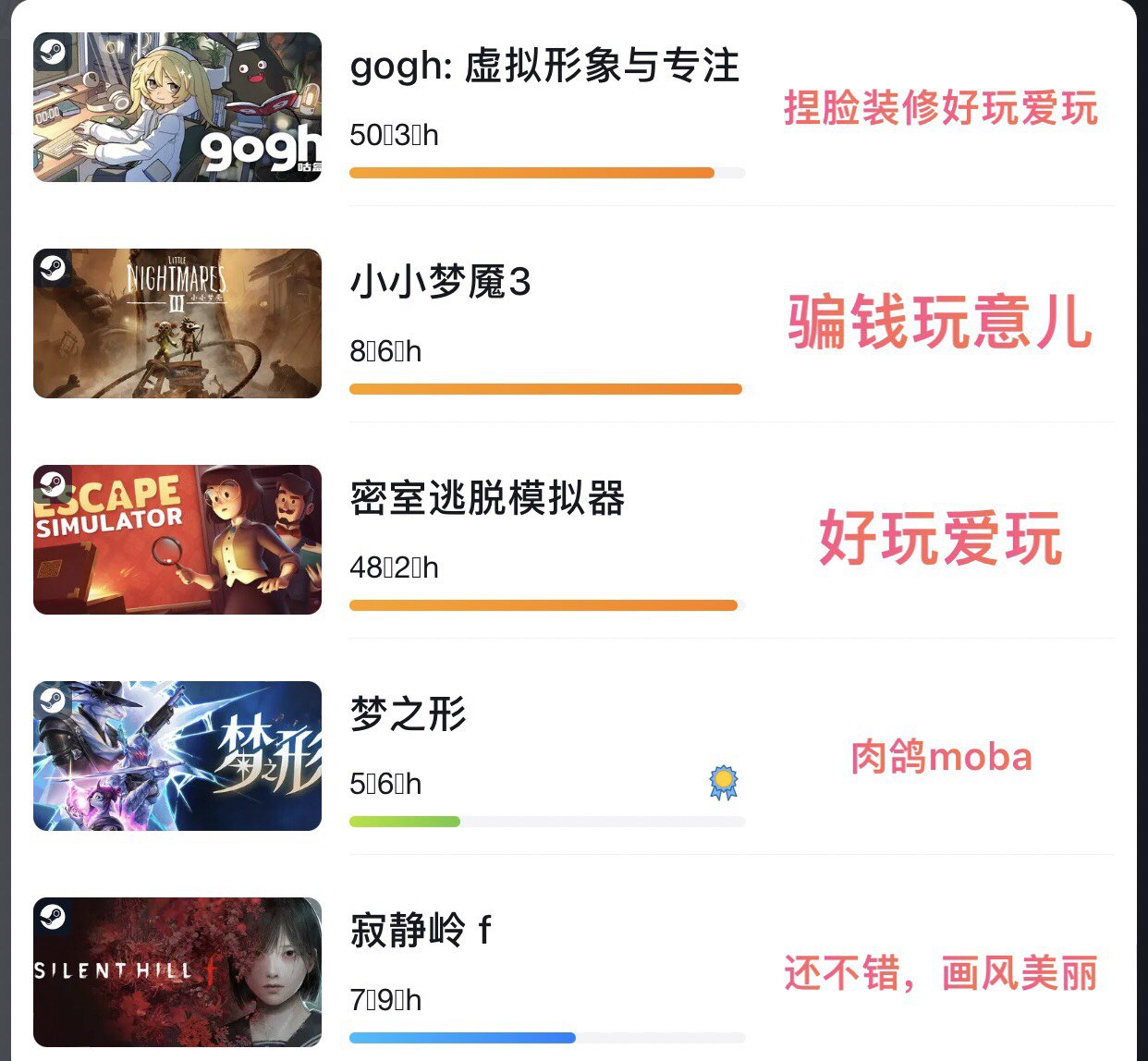Open the 小小梦魇3 game row

click(x=440, y=283)
